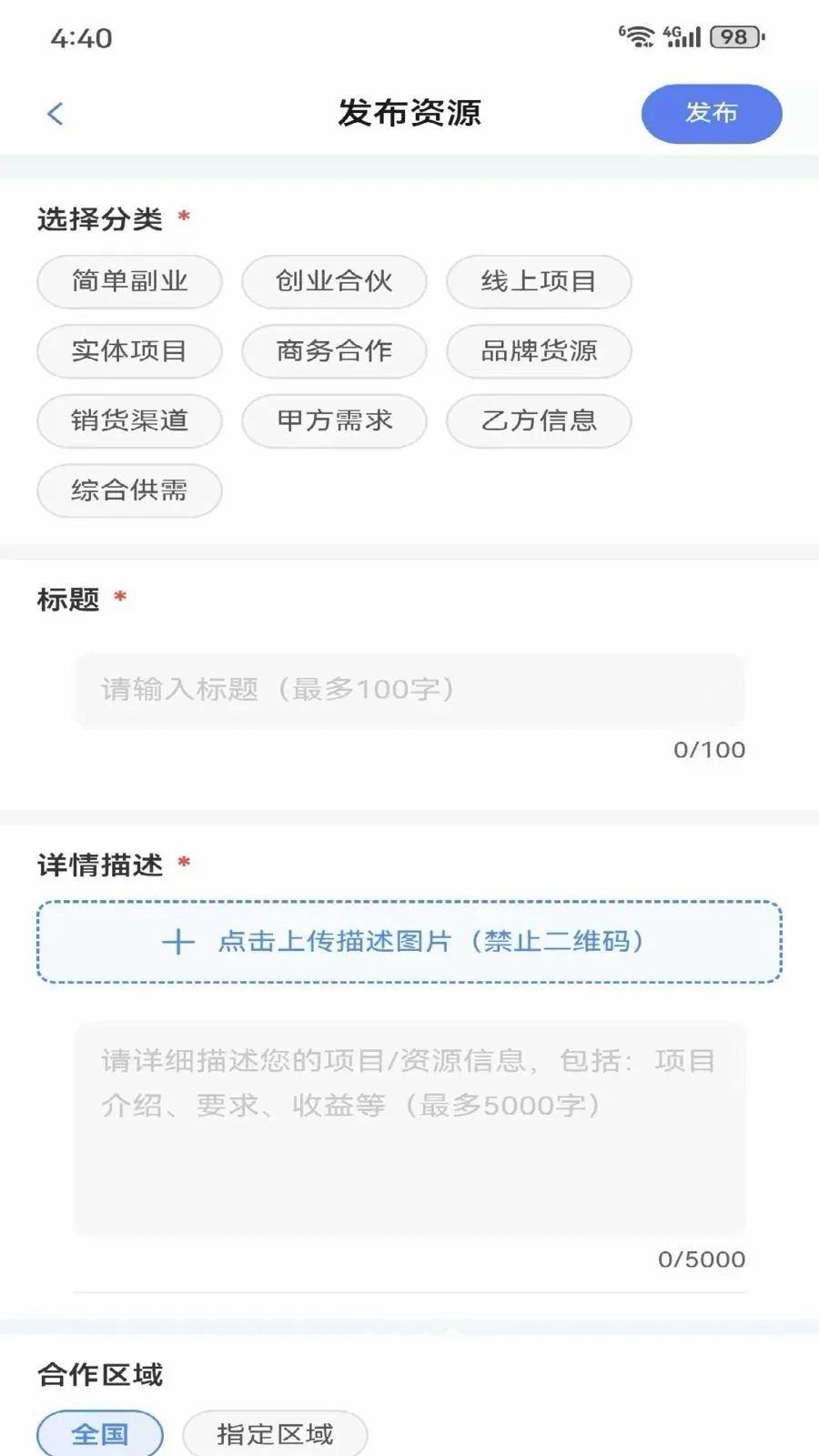Select the 品牌货源 category
This screenshot has width=819, height=1456.
click(539, 351)
